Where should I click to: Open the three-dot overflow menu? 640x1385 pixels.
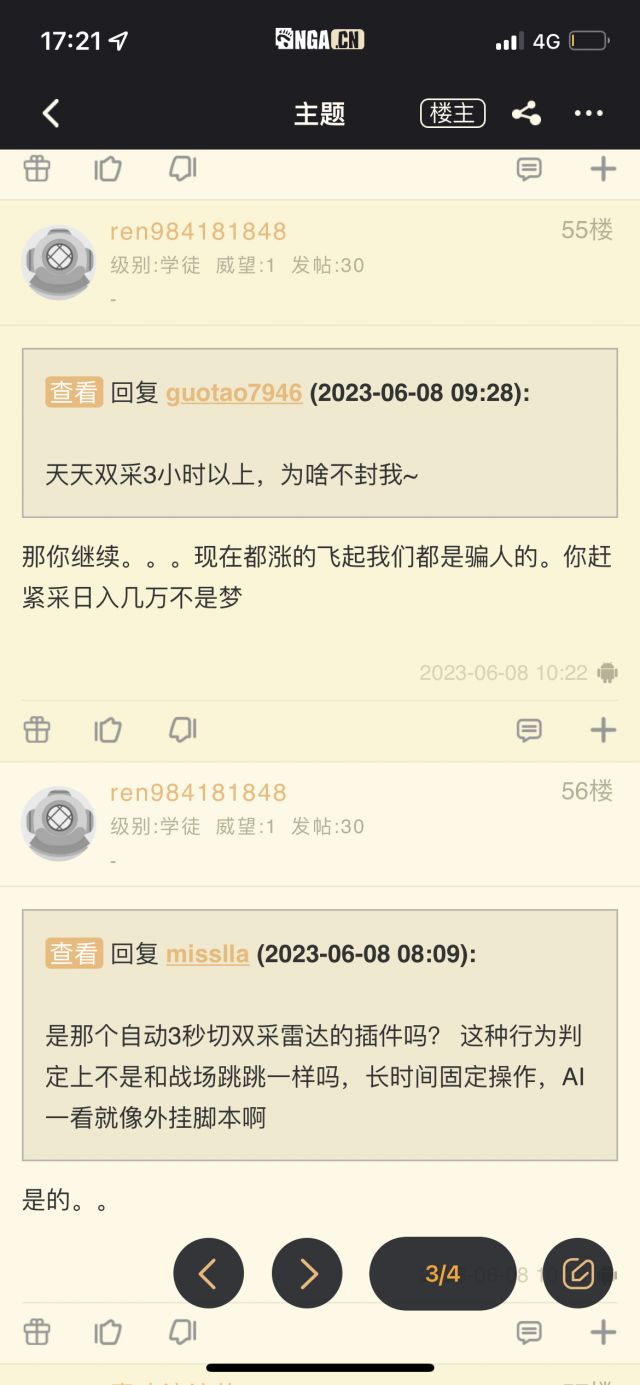(589, 113)
